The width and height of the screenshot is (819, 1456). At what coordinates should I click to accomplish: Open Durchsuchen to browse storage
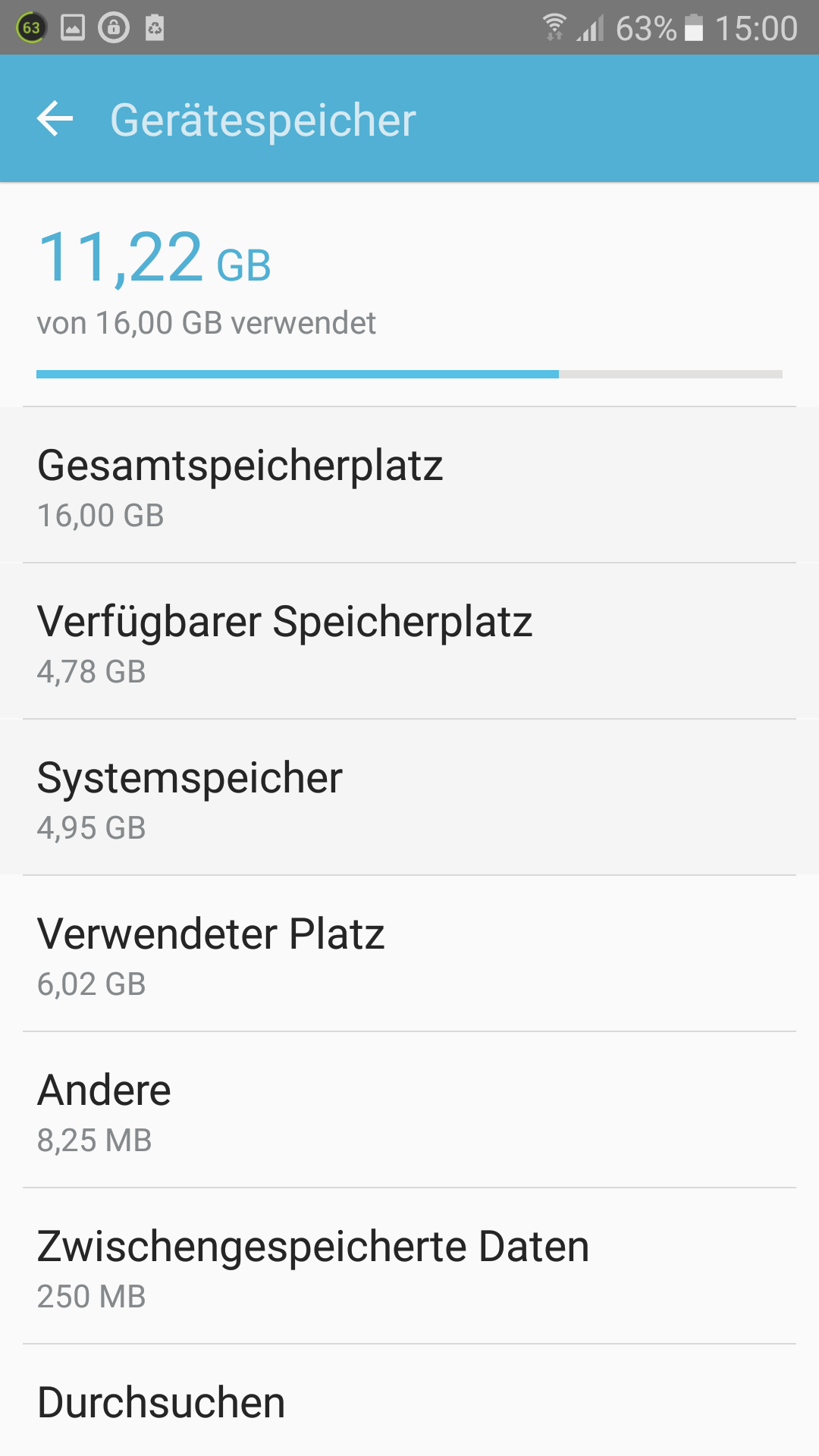pyautogui.click(x=409, y=1401)
